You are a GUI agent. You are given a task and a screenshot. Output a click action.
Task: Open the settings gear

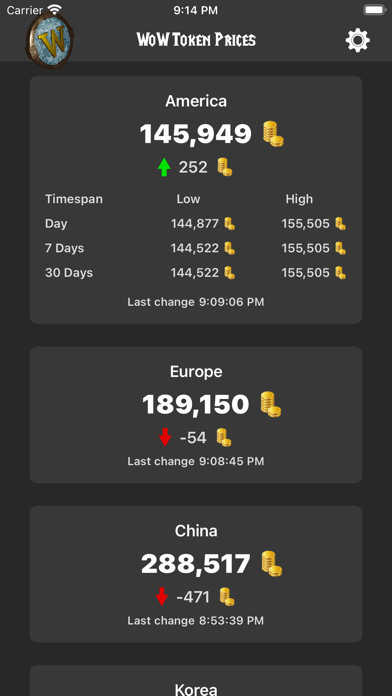357,40
